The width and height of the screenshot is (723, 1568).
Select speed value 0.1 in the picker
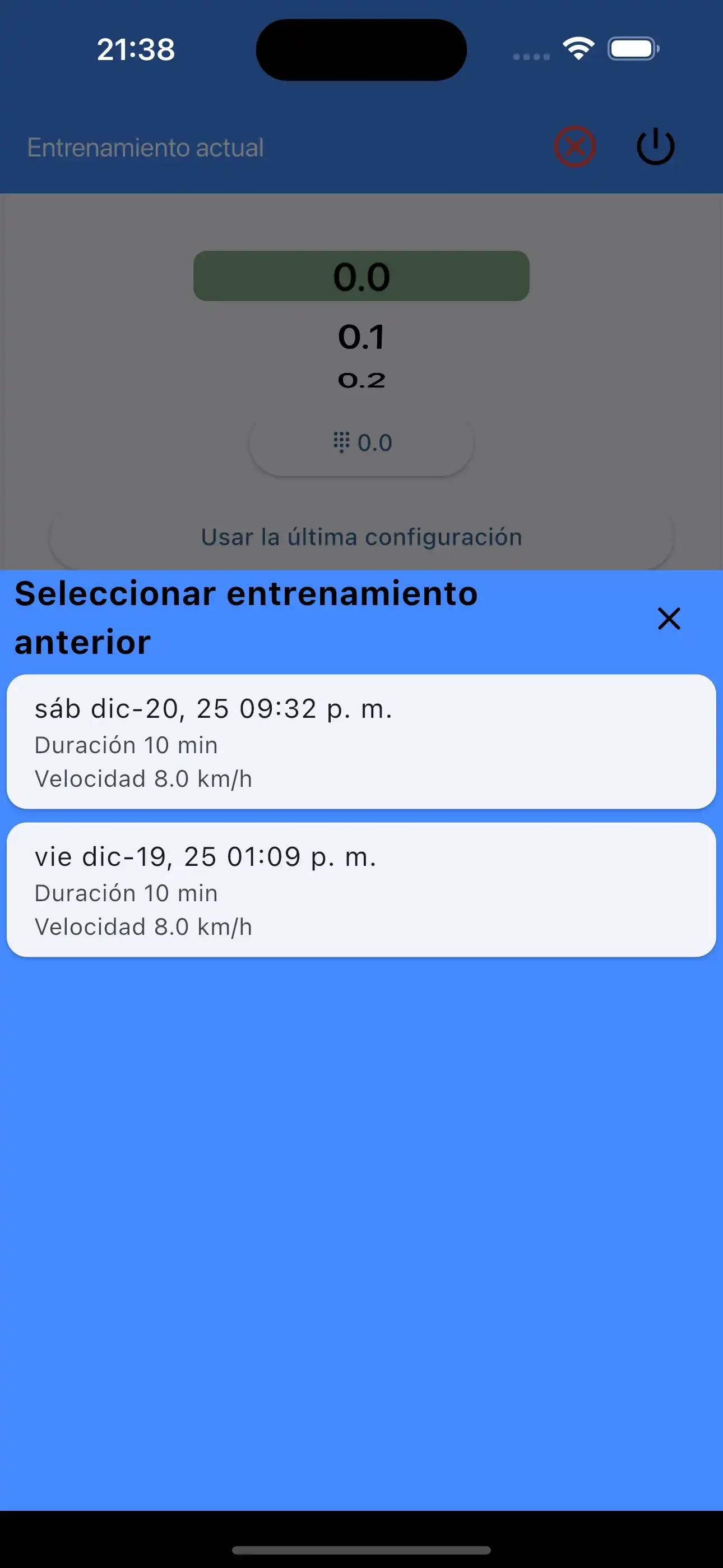click(x=361, y=338)
